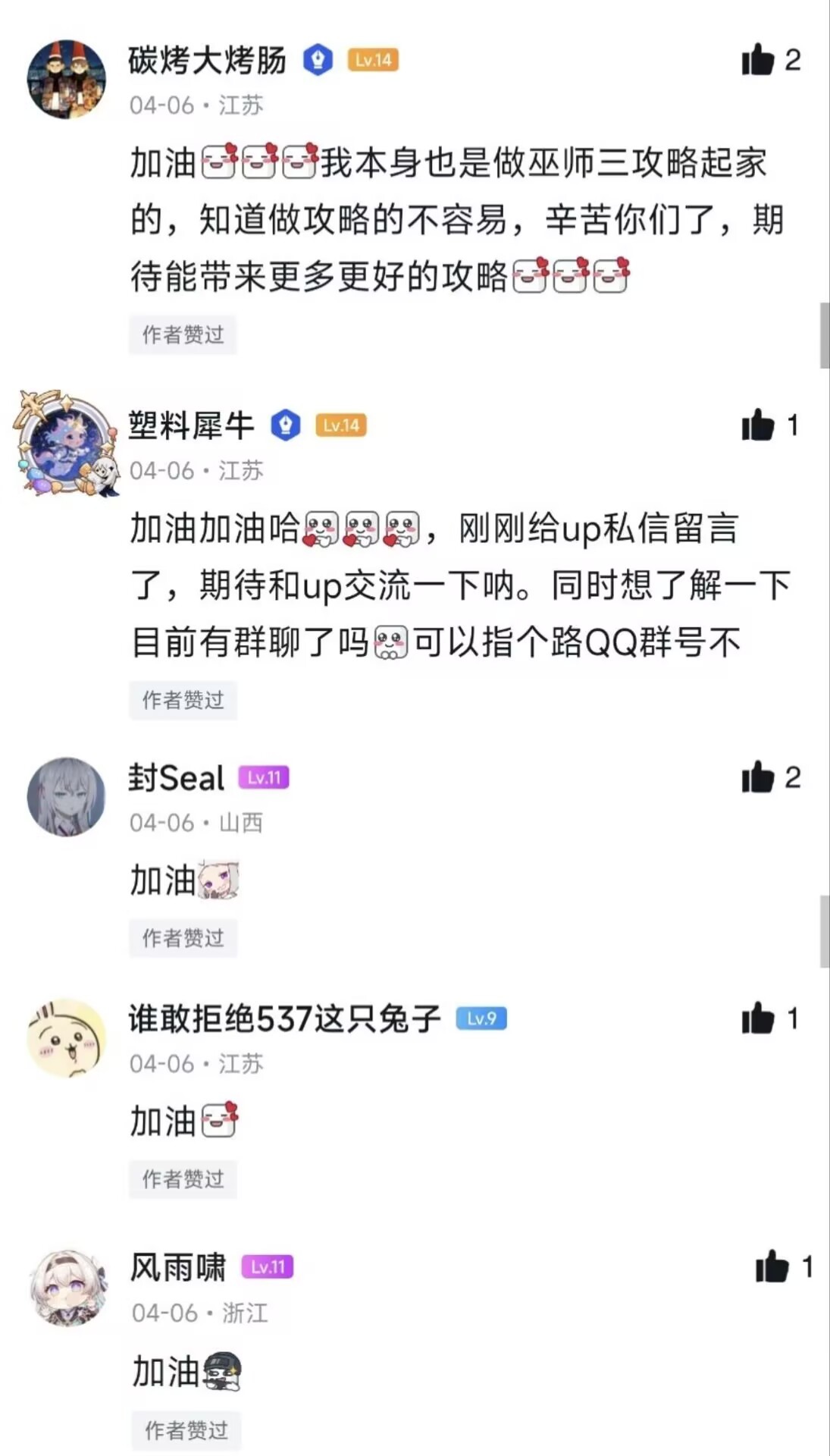Open 碳烤大烤肠's profile avatar
This screenshot has height=1456, width=830.
click(67, 79)
